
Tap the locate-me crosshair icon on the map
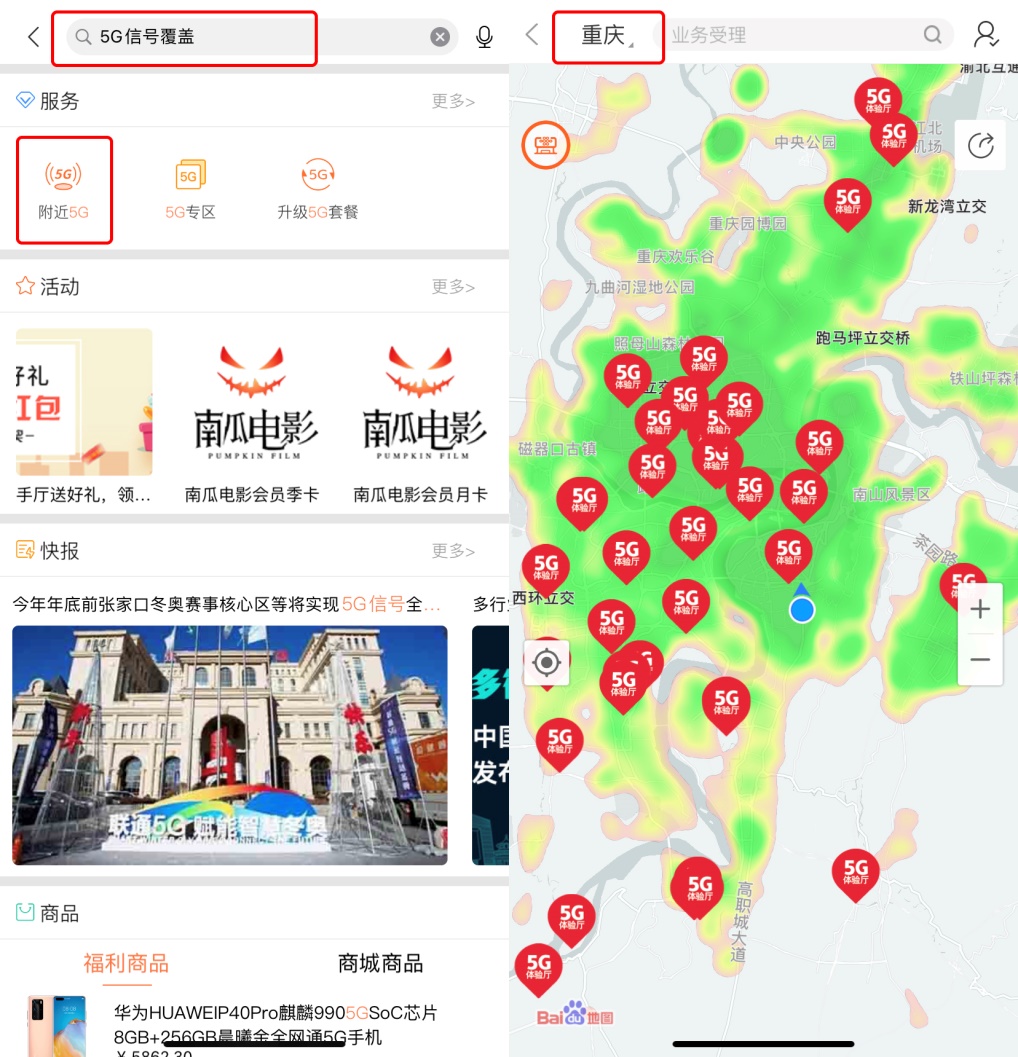[x=546, y=662]
